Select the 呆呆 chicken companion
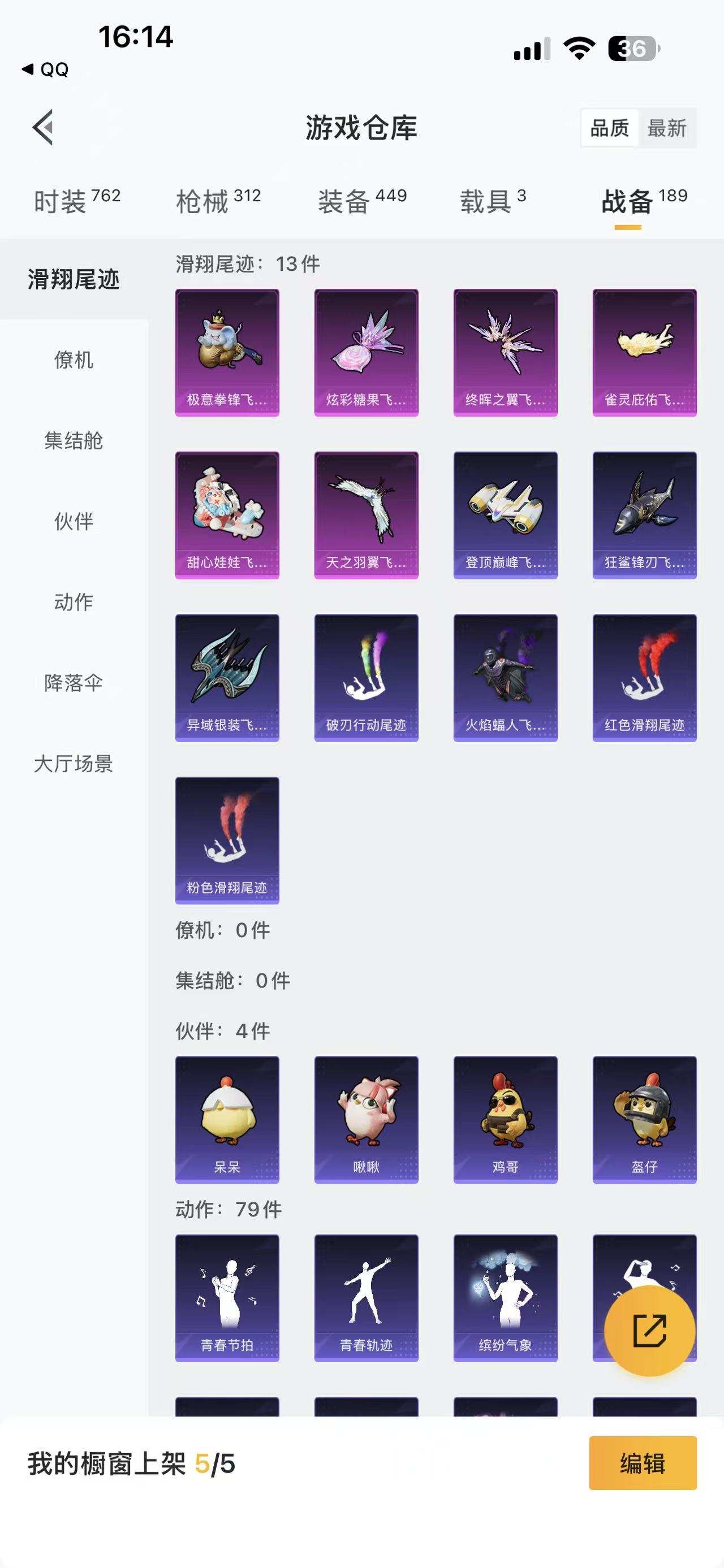Viewport: 724px width, 1568px height. (226, 1120)
